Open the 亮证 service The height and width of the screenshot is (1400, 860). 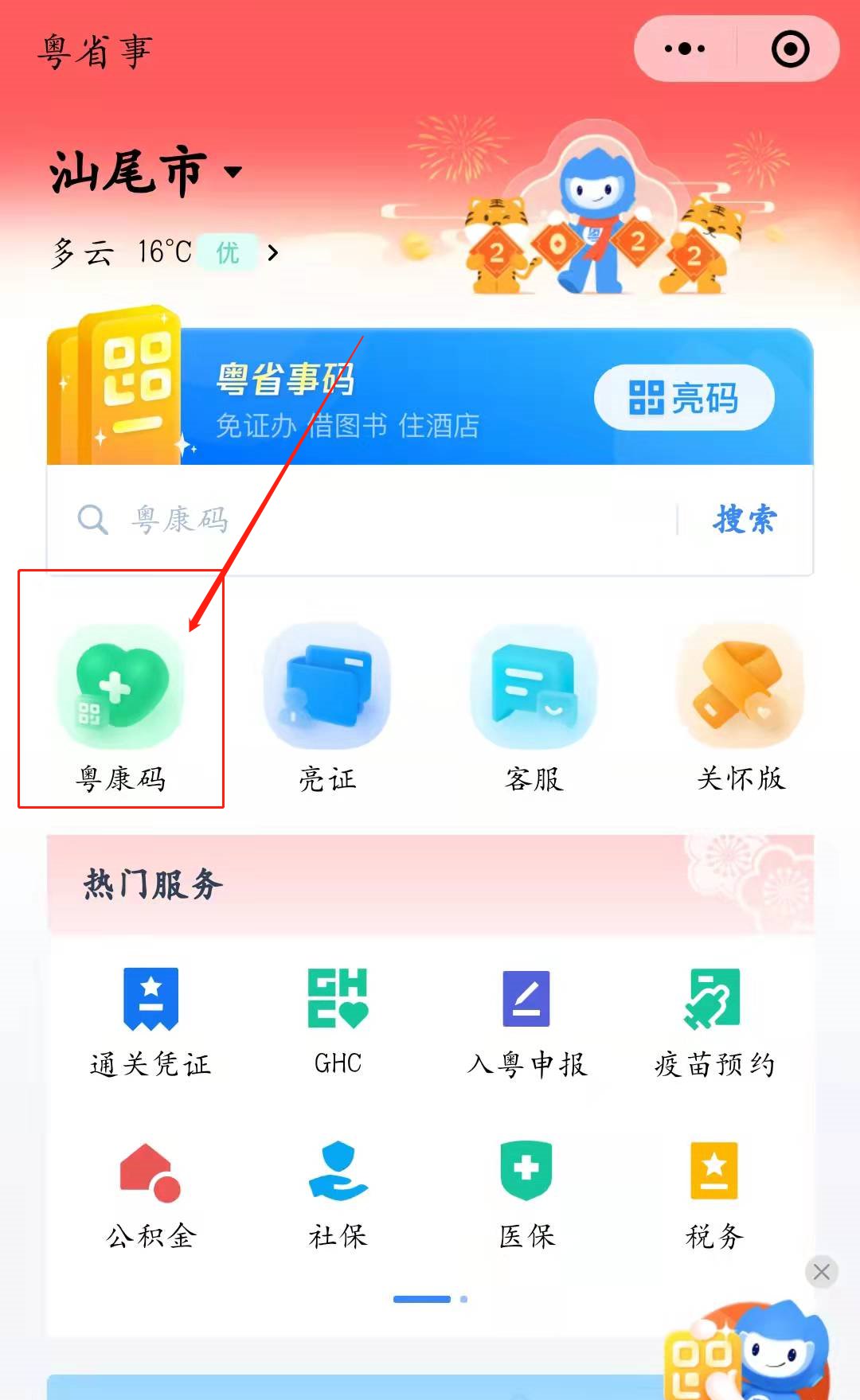pyautogui.click(x=327, y=708)
